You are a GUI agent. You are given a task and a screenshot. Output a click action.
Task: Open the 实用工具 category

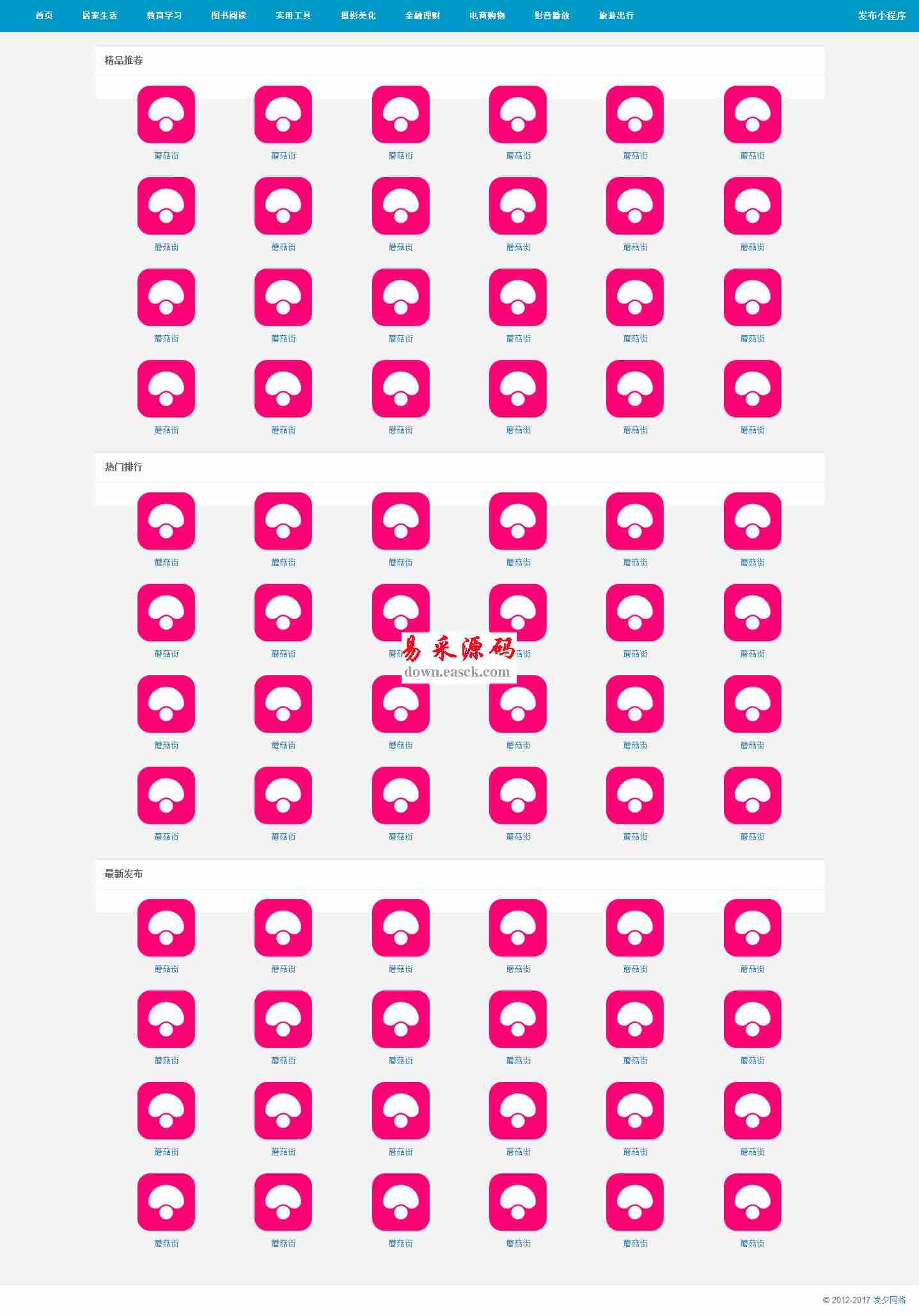click(x=294, y=15)
